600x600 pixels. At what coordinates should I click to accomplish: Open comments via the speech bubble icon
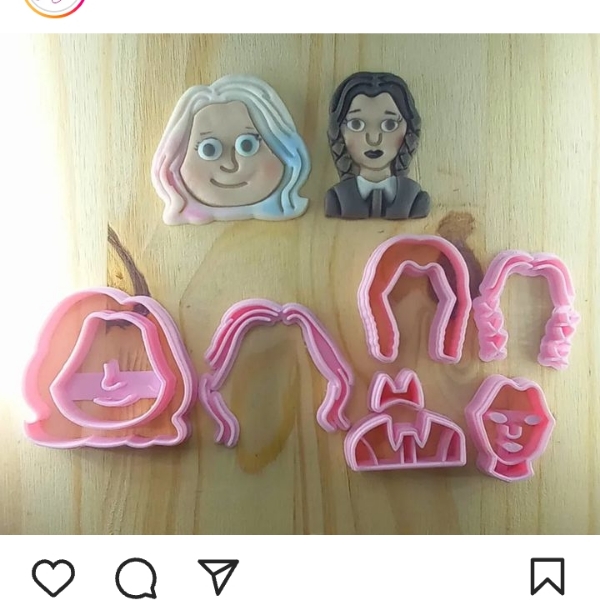click(136, 577)
